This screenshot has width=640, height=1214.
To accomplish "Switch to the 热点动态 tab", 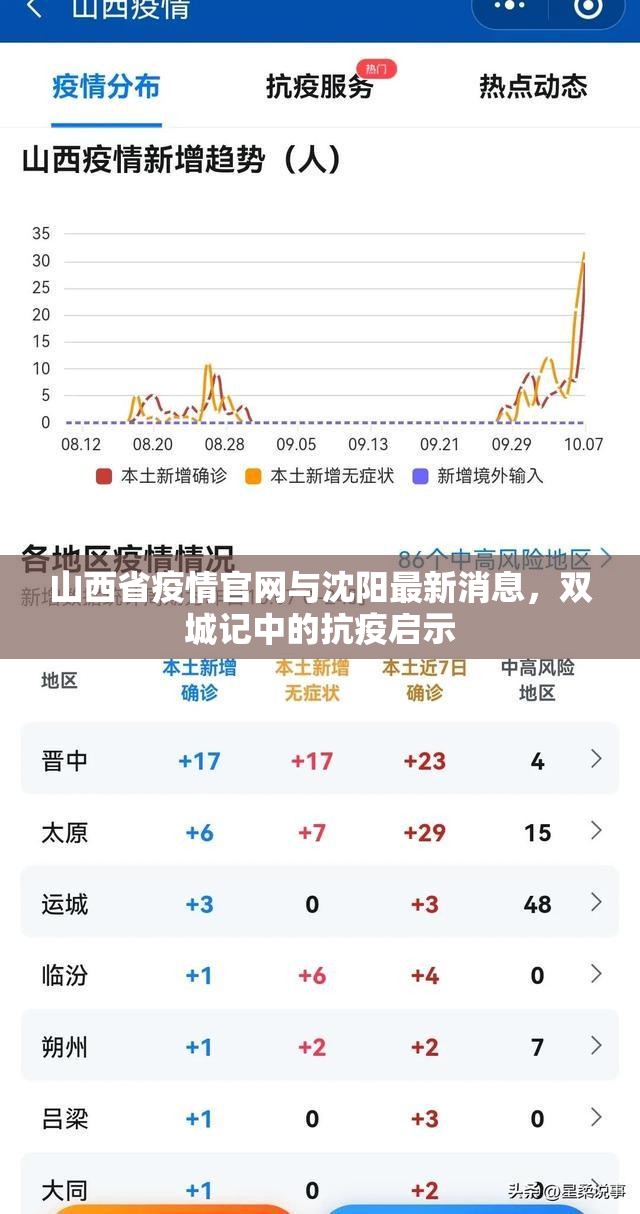I will pos(533,87).
